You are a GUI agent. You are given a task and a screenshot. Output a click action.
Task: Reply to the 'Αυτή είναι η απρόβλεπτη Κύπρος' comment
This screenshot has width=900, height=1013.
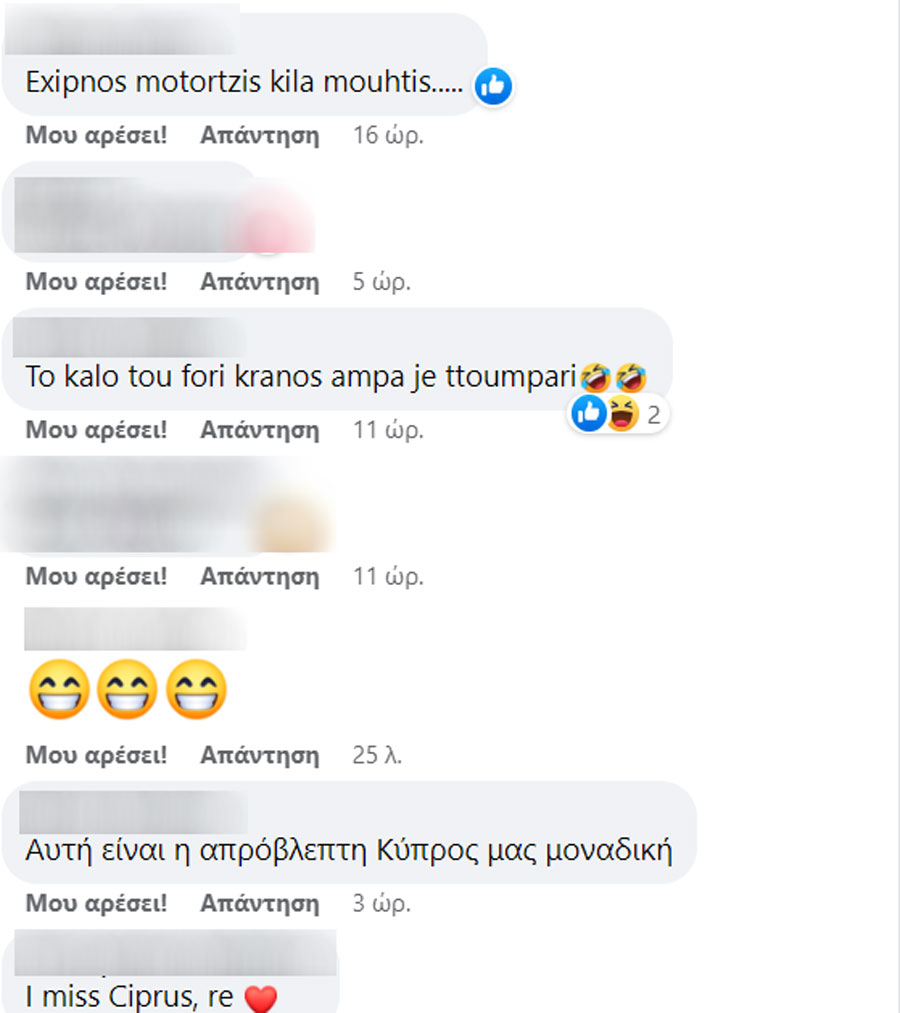(259, 903)
